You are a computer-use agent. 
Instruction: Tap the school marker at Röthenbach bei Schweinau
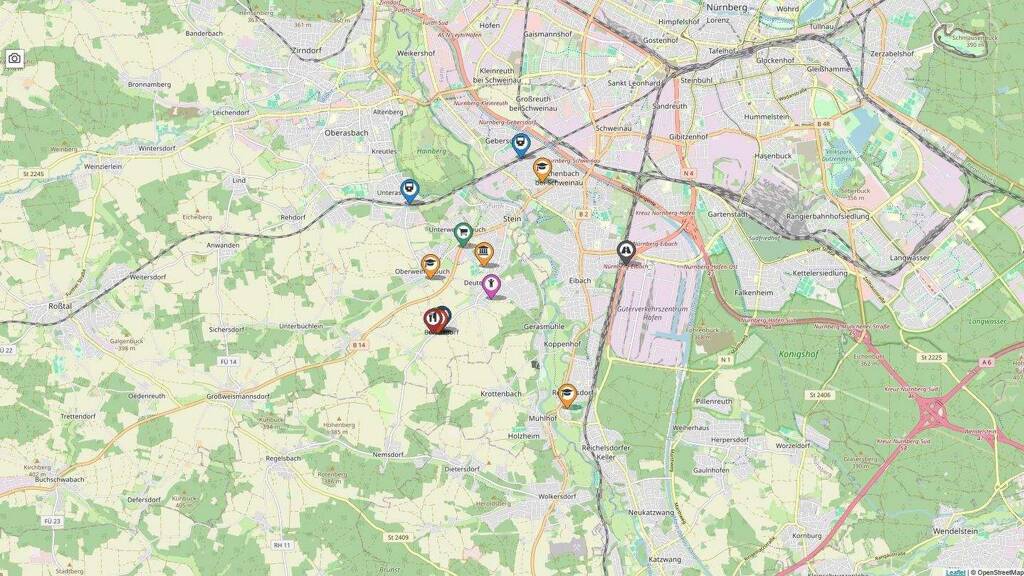[542, 168]
